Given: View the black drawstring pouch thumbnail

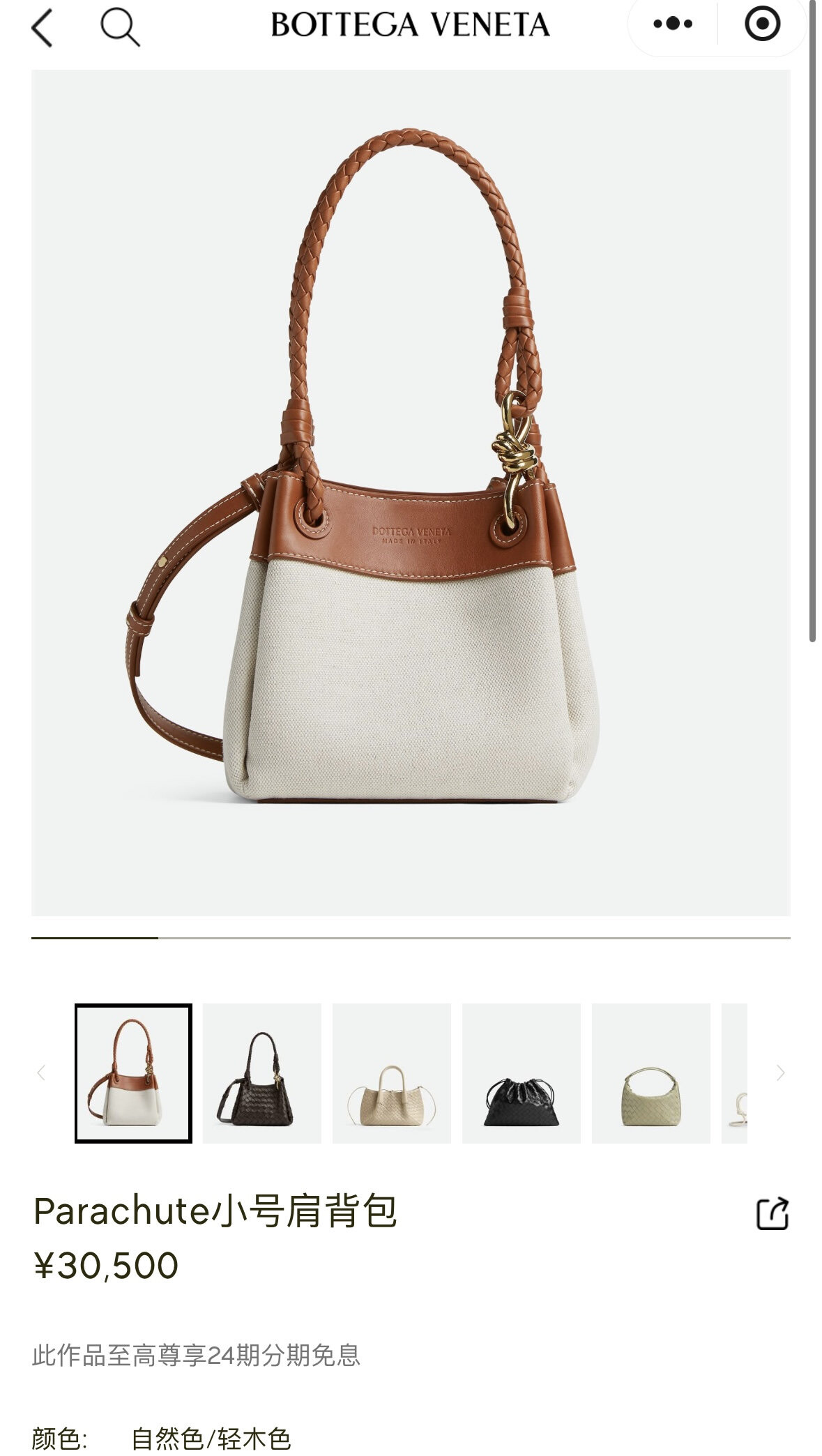Looking at the screenshot, I should [x=522, y=1072].
